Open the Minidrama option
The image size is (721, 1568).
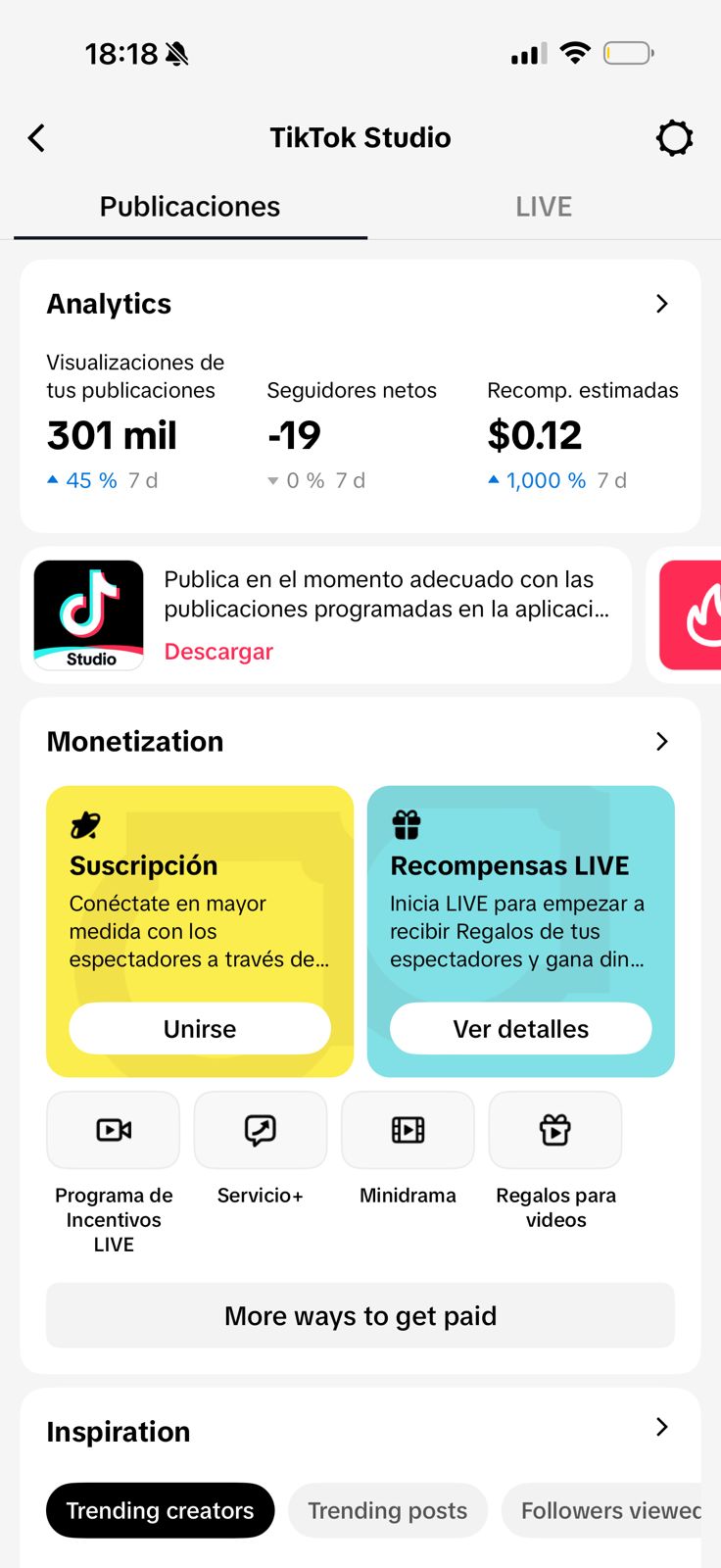tap(408, 1131)
